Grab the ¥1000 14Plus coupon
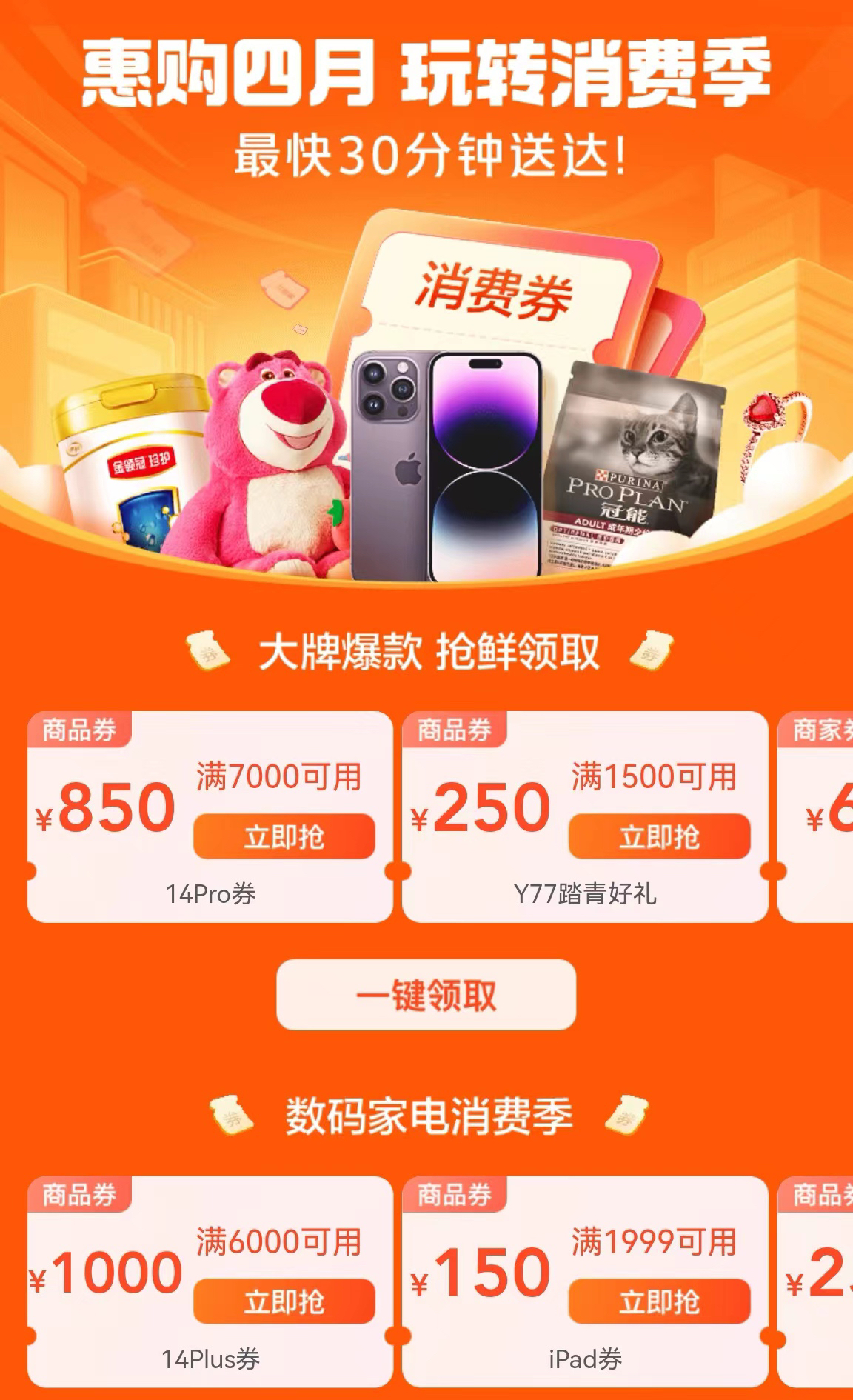The image size is (853, 1400). pyautogui.click(x=284, y=1301)
